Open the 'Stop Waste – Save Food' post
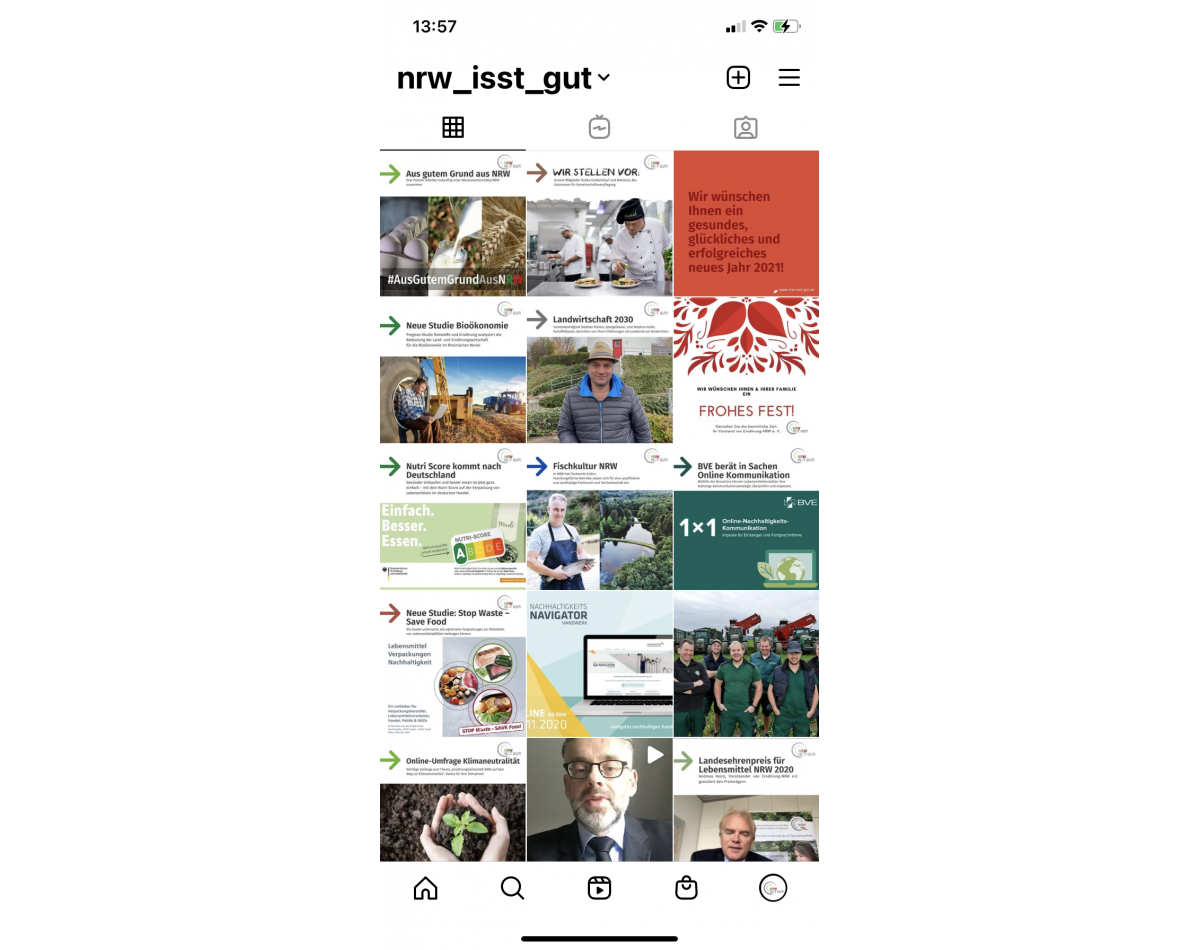The height and width of the screenshot is (950, 1200). point(452,664)
